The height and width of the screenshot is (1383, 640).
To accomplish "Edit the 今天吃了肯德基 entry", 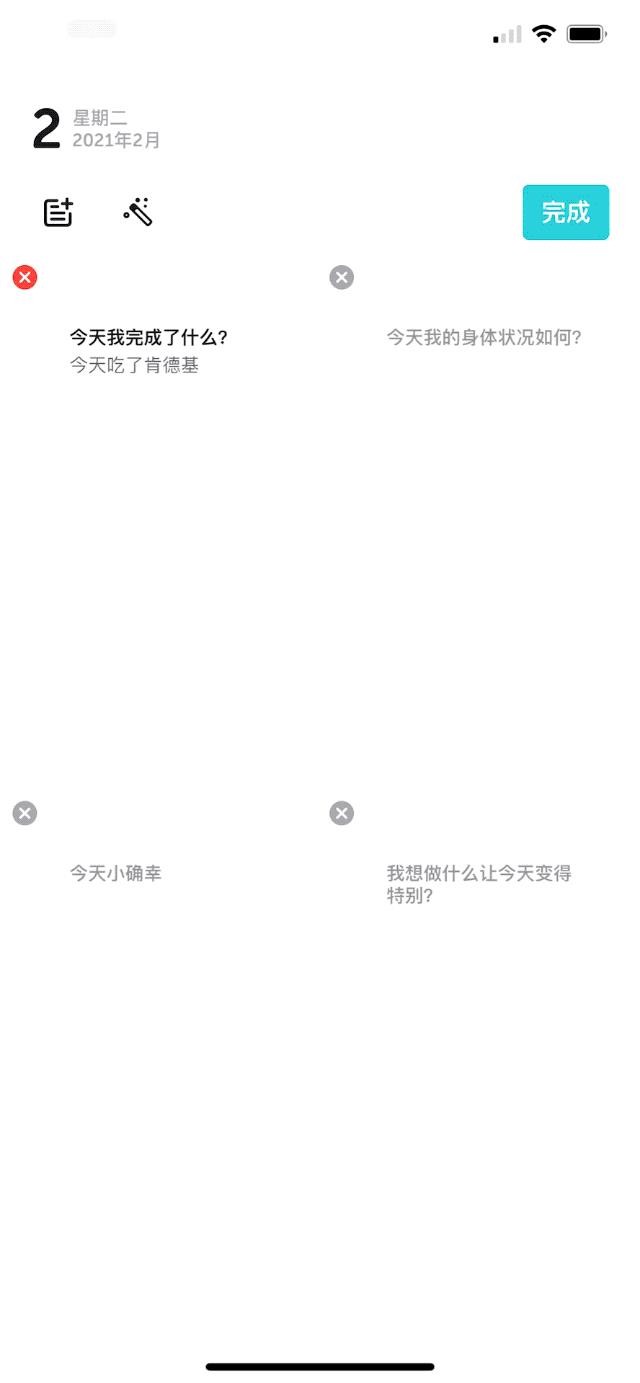I will tap(135, 366).
